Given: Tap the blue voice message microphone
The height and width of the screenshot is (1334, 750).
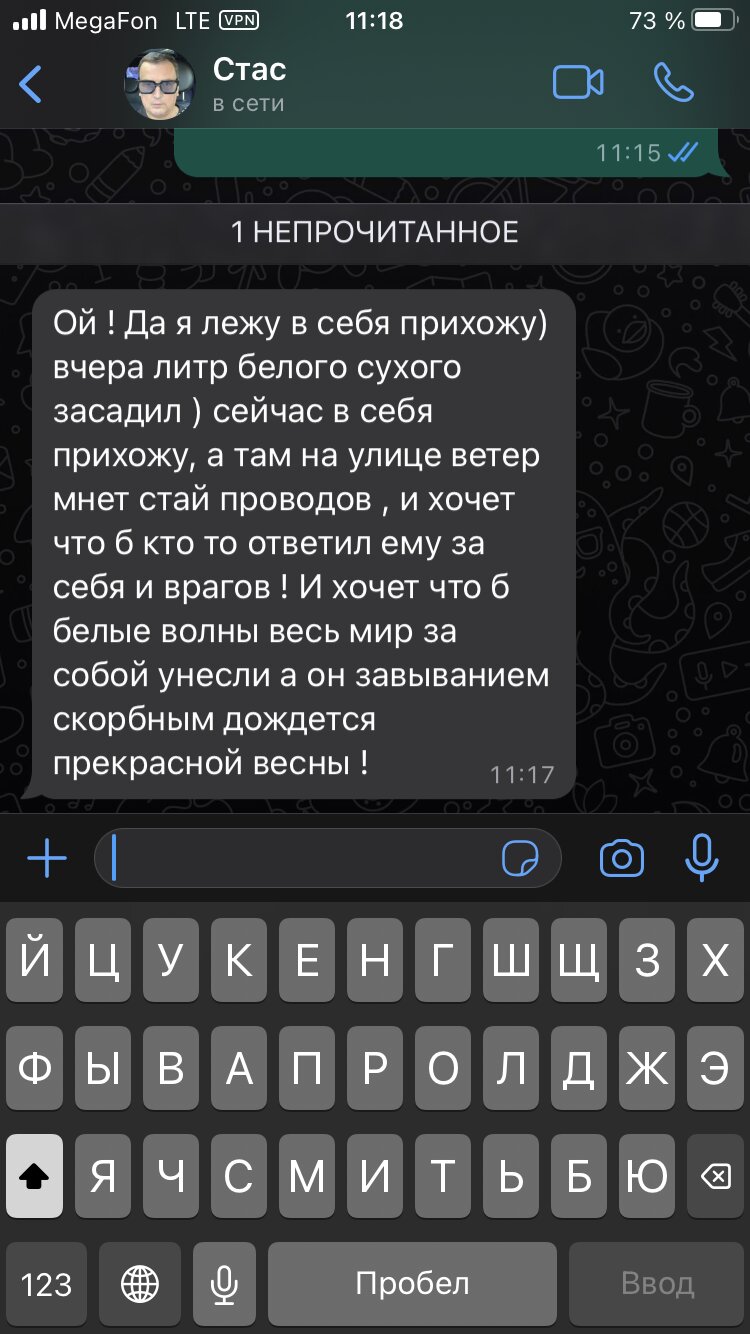Looking at the screenshot, I should [x=702, y=858].
